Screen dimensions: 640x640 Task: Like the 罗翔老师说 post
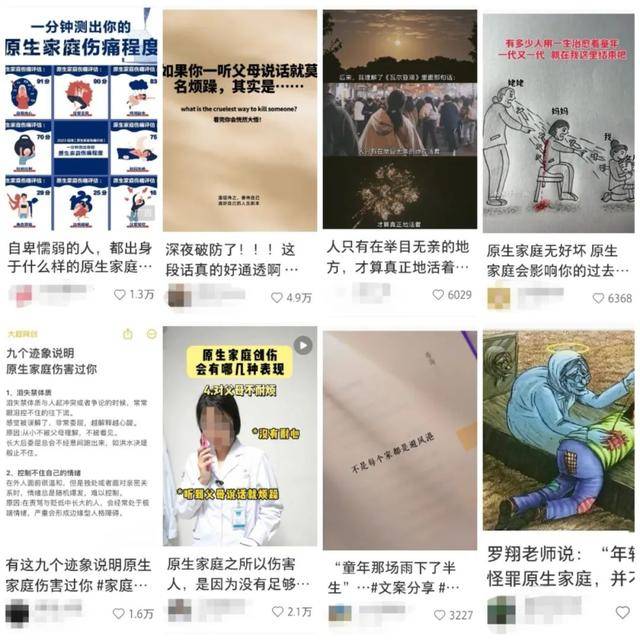pos(622,612)
